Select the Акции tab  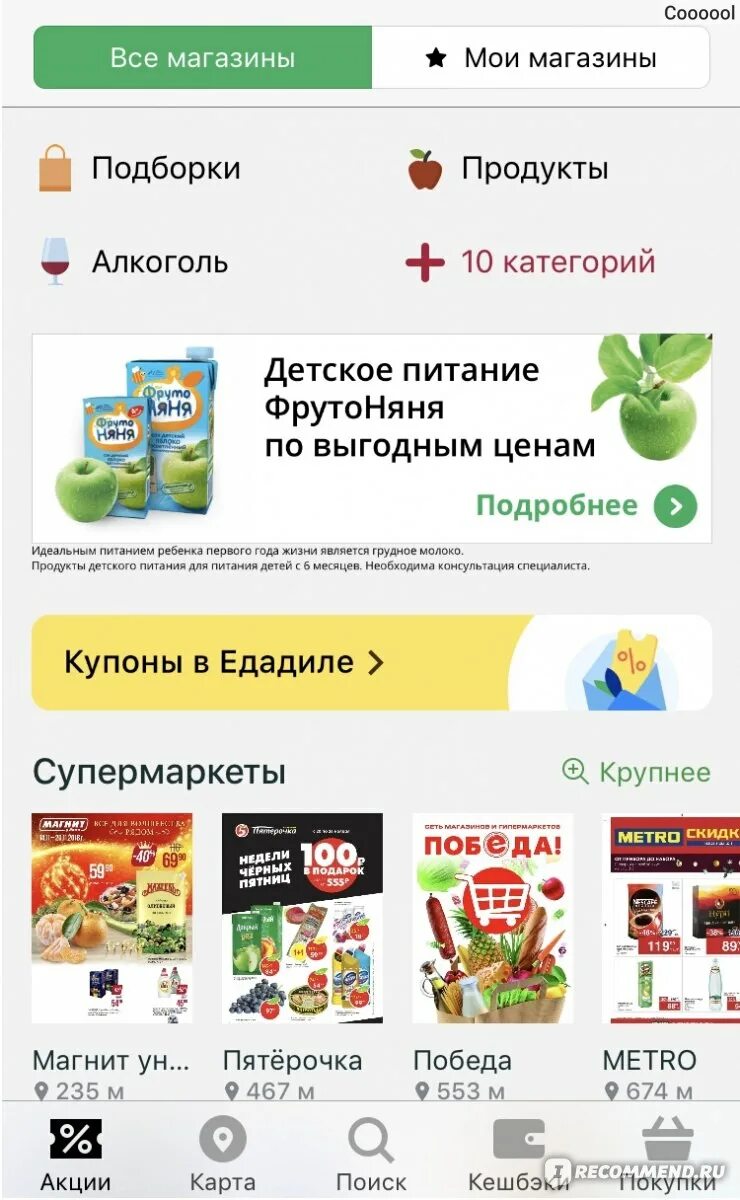click(75, 1155)
